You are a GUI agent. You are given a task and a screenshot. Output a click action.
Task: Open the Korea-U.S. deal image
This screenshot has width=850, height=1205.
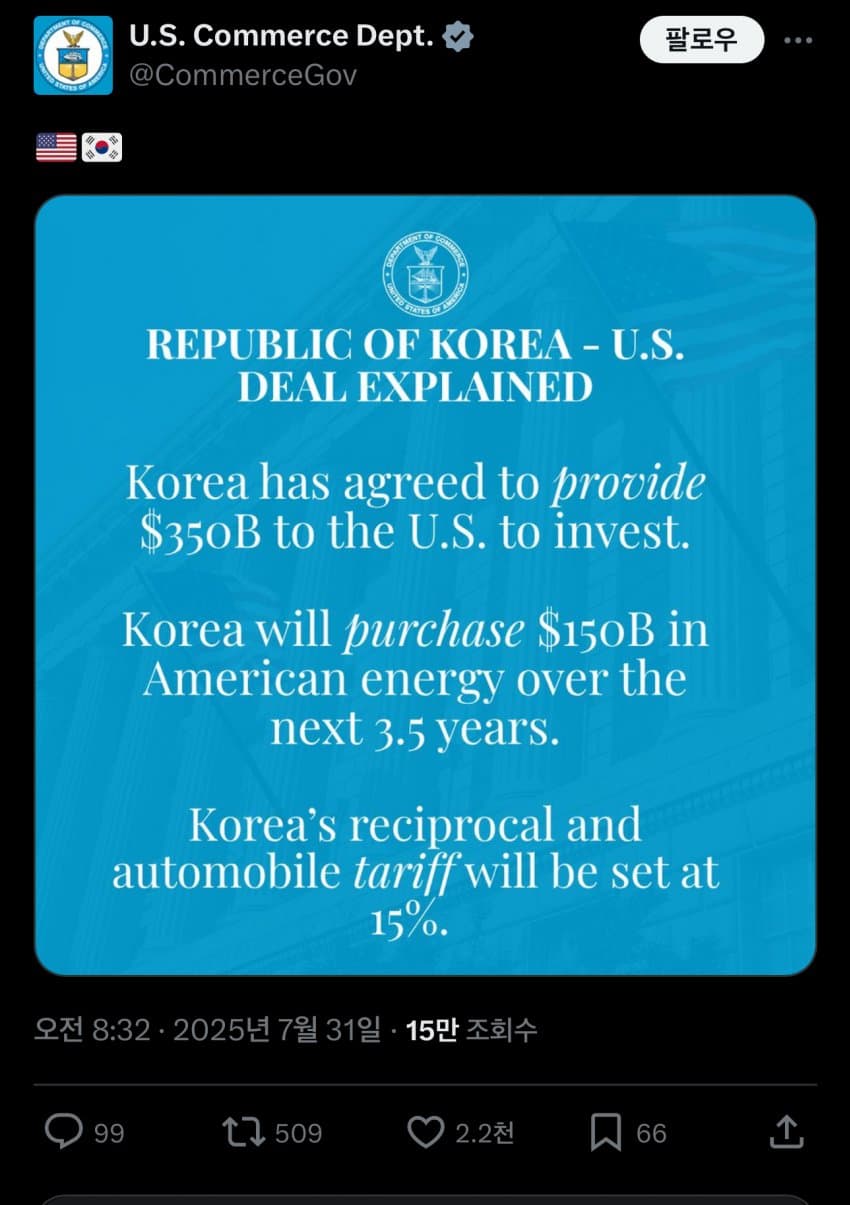coord(425,585)
